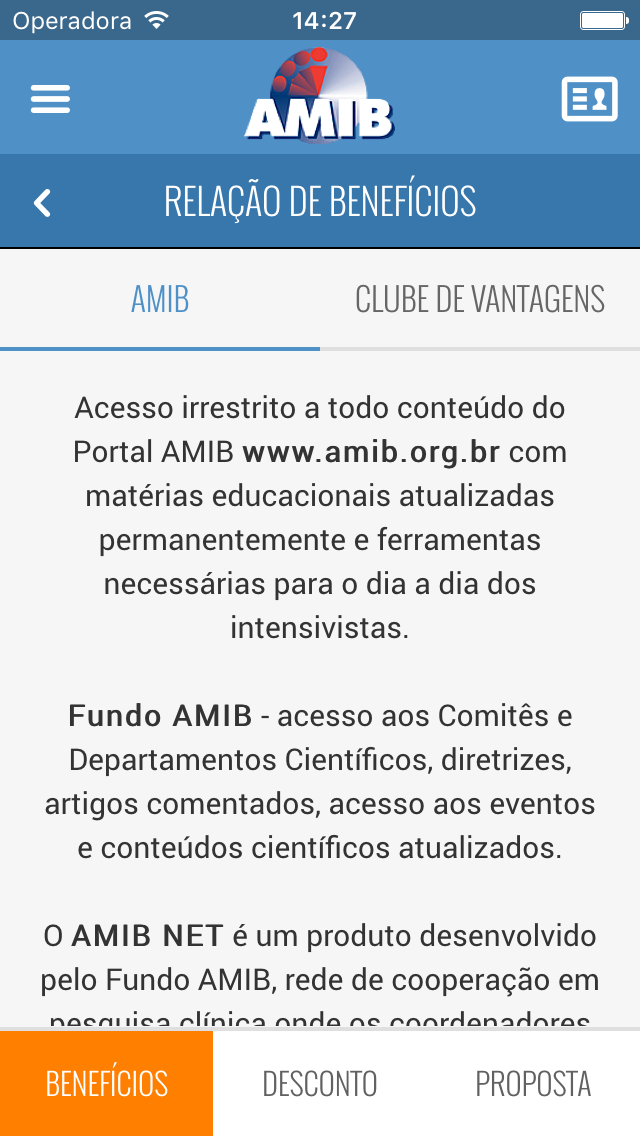
Task: Open the membership card icon
Action: (x=589, y=99)
